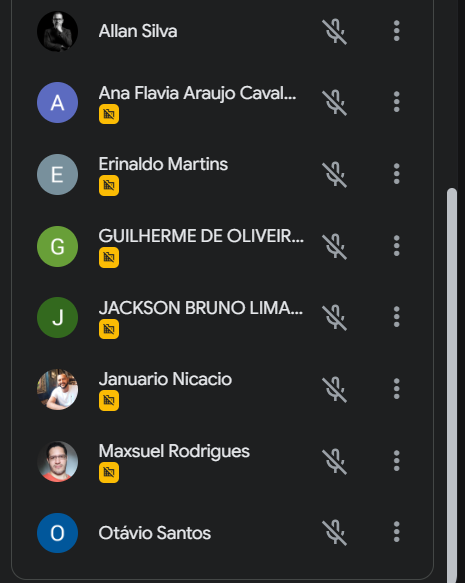Open more options for Guilherme de Oliveira

[396, 245]
